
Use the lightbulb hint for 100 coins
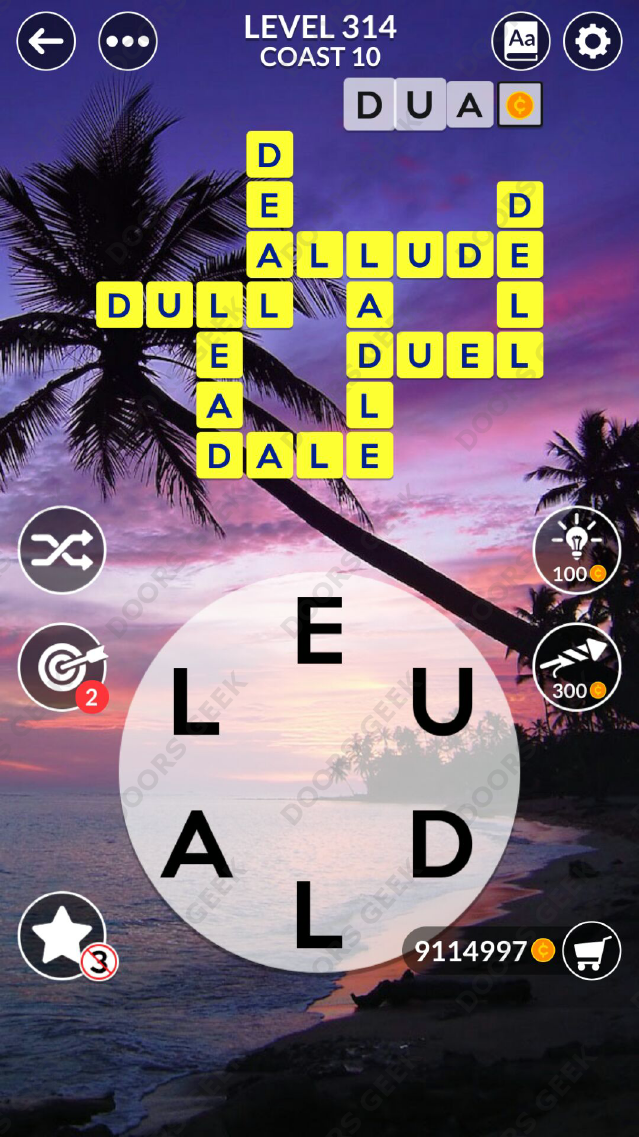(x=577, y=549)
